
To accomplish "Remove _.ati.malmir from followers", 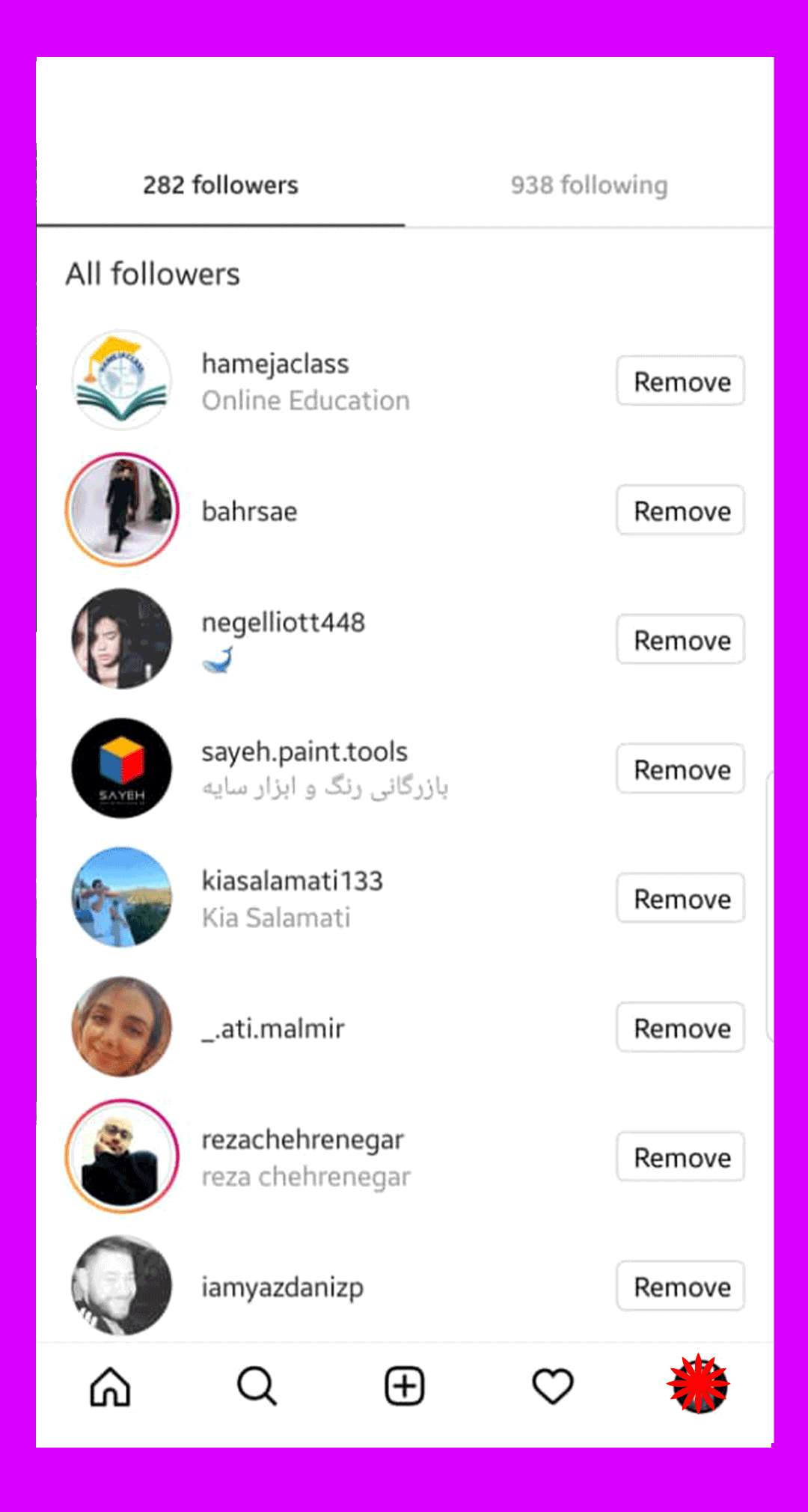I will click(x=681, y=1028).
